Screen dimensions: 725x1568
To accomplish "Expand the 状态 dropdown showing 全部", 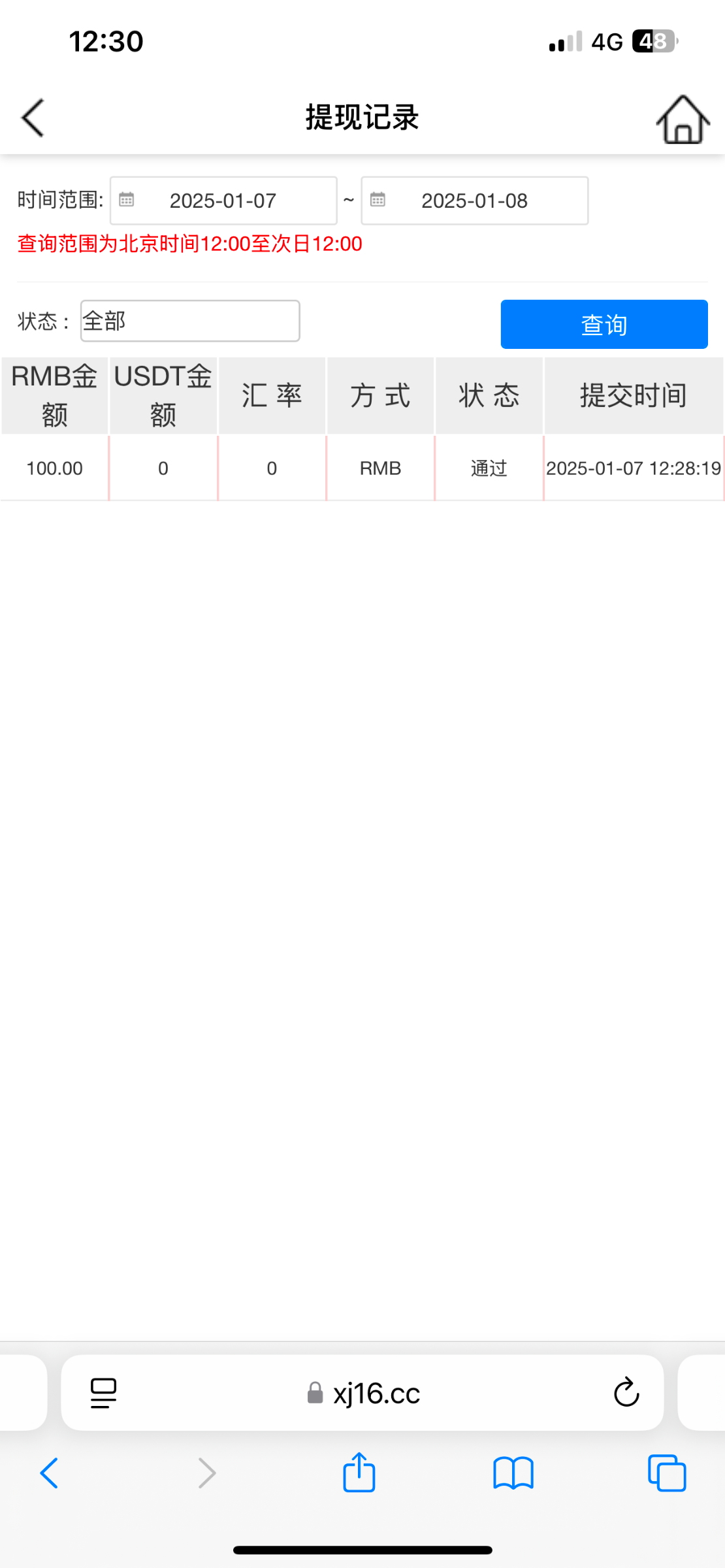I will pyautogui.click(x=190, y=321).
